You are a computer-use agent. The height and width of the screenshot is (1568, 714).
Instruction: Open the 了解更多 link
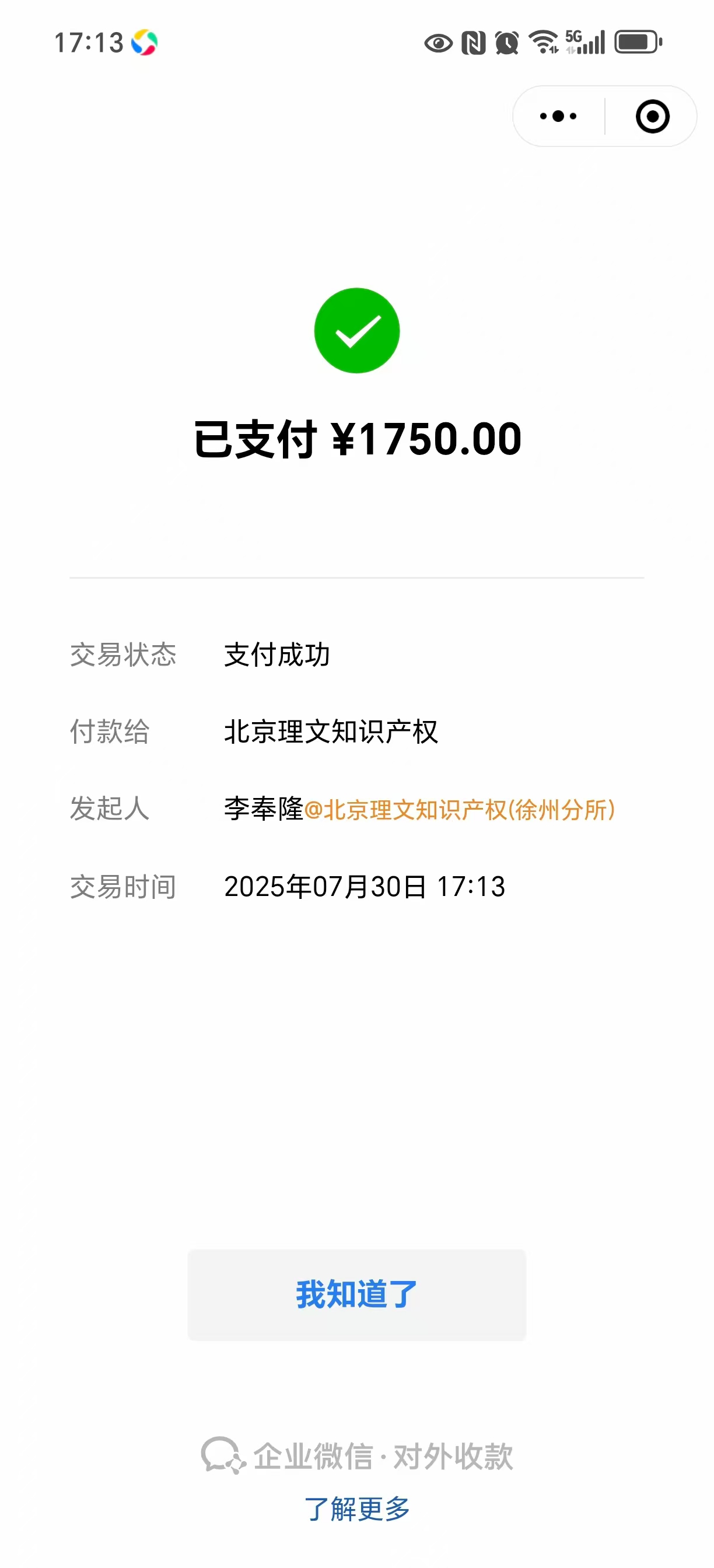[x=356, y=1509]
